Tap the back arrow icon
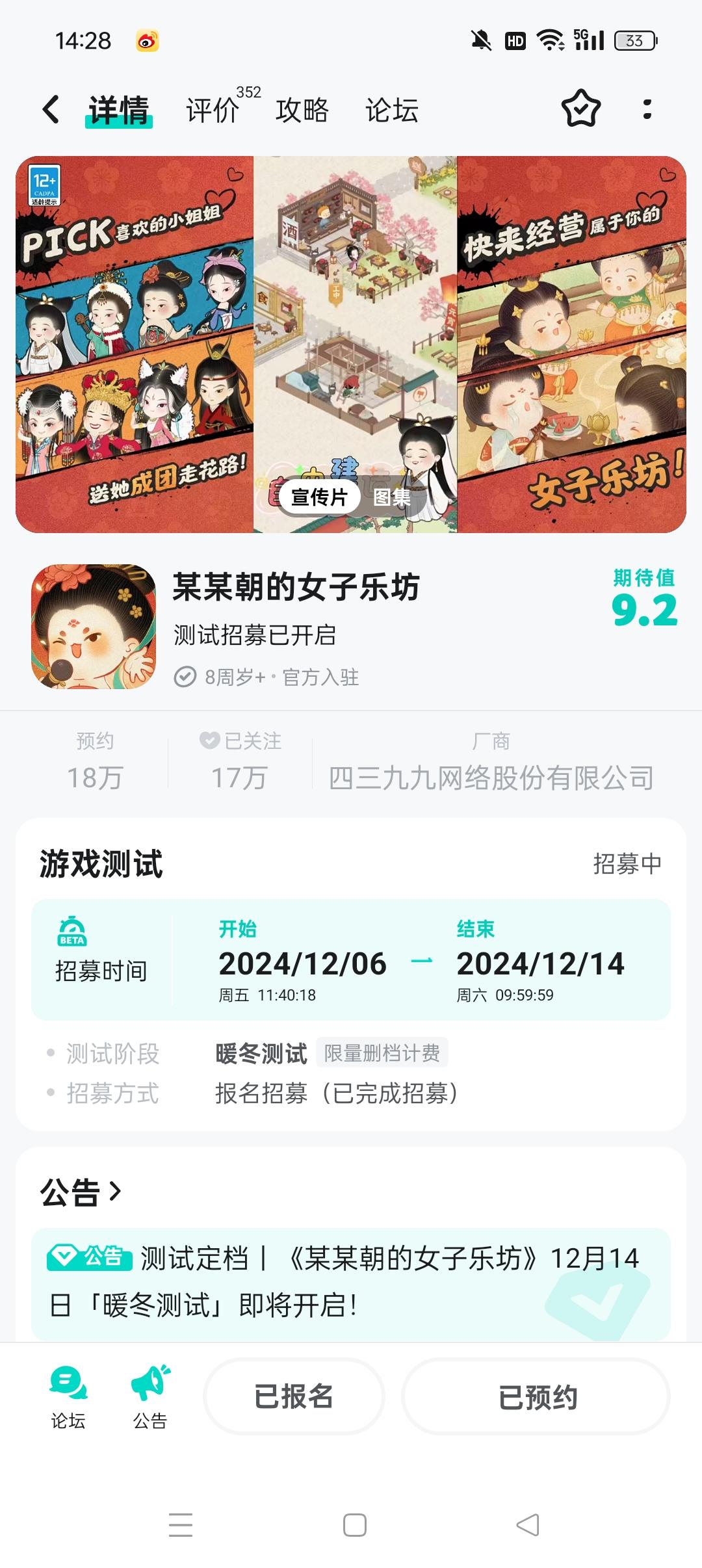This screenshot has width=702, height=1568. pyautogui.click(x=51, y=111)
